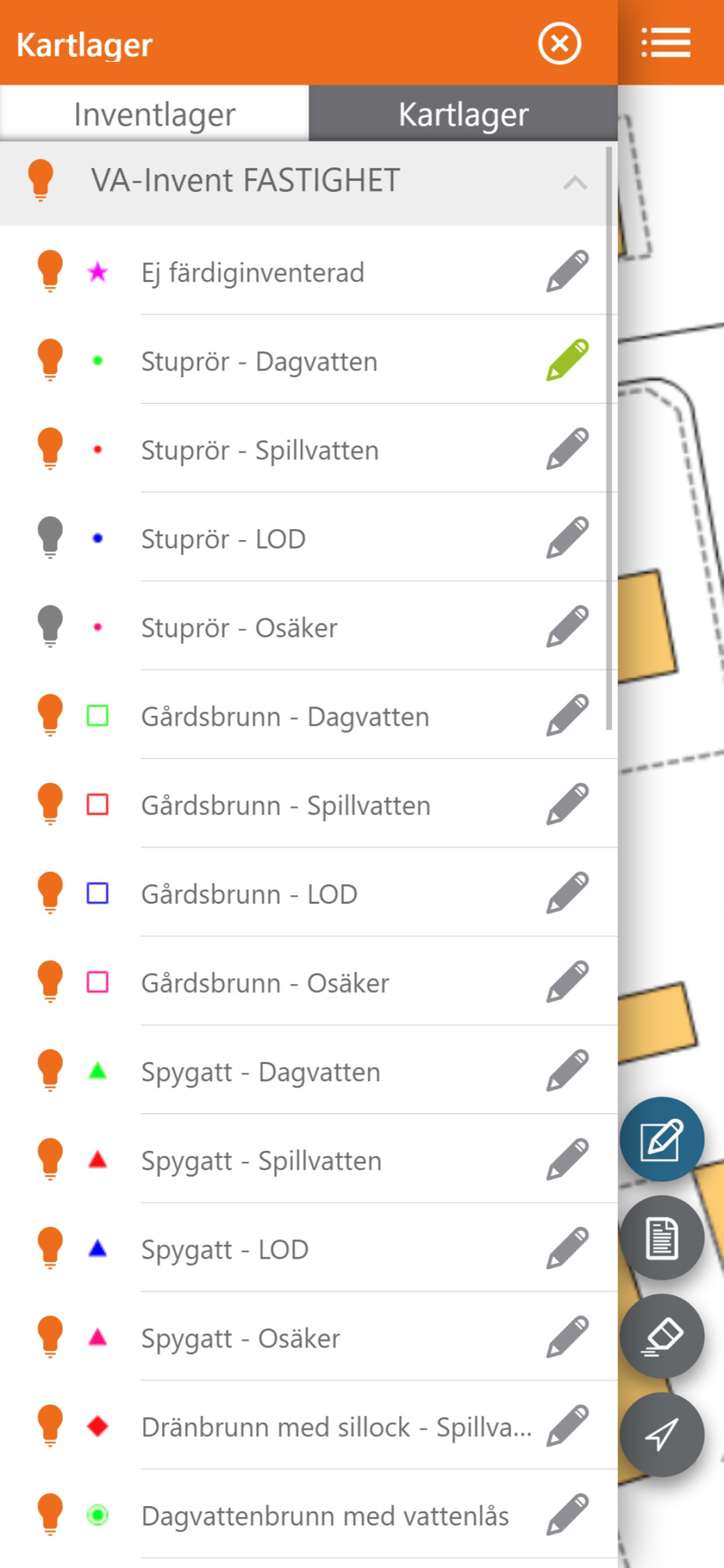Close the Kartlager panel
724x1568 pixels.
tap(559, 43)
